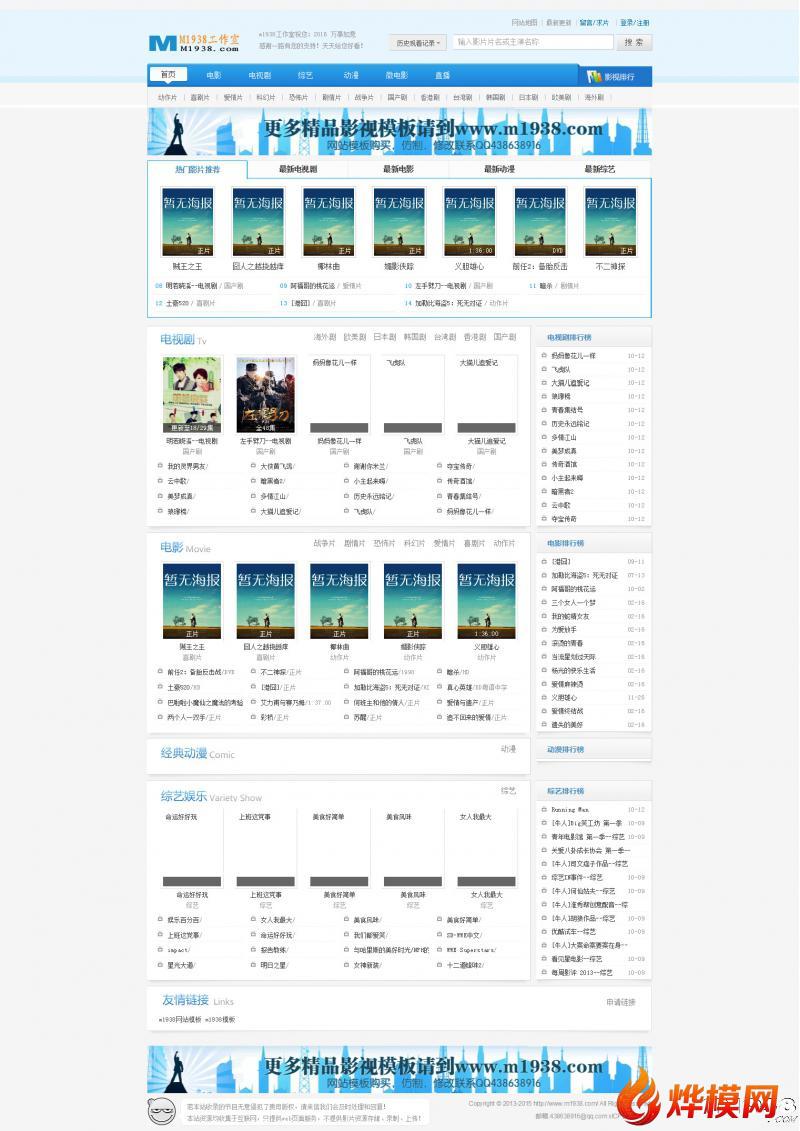Open the 留言/求片 link
This screenshot has width=800, height=1131.
tap(594, 23)
